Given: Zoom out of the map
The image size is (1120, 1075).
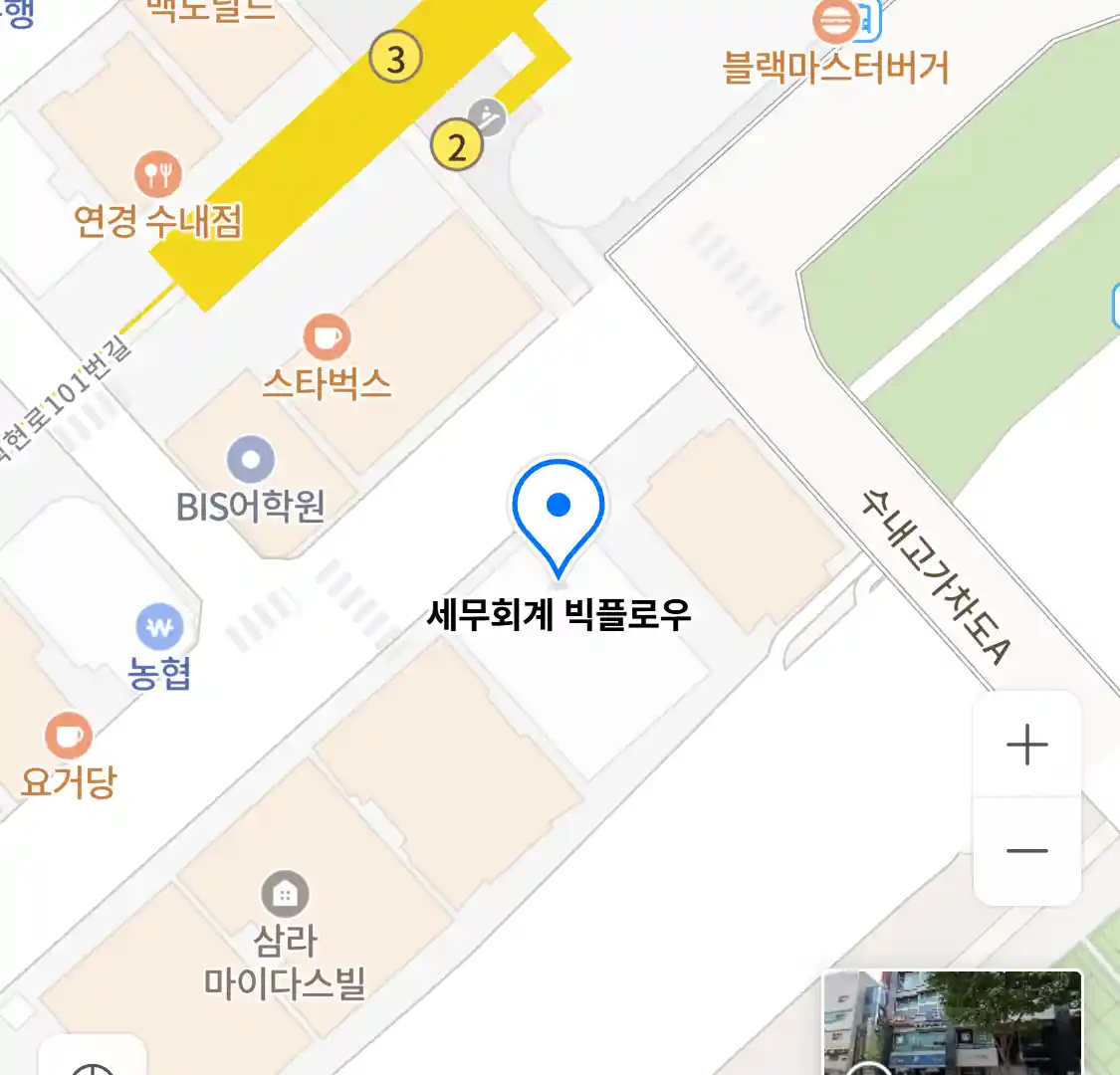Looking at the screenshot, I should (1026, 851).
